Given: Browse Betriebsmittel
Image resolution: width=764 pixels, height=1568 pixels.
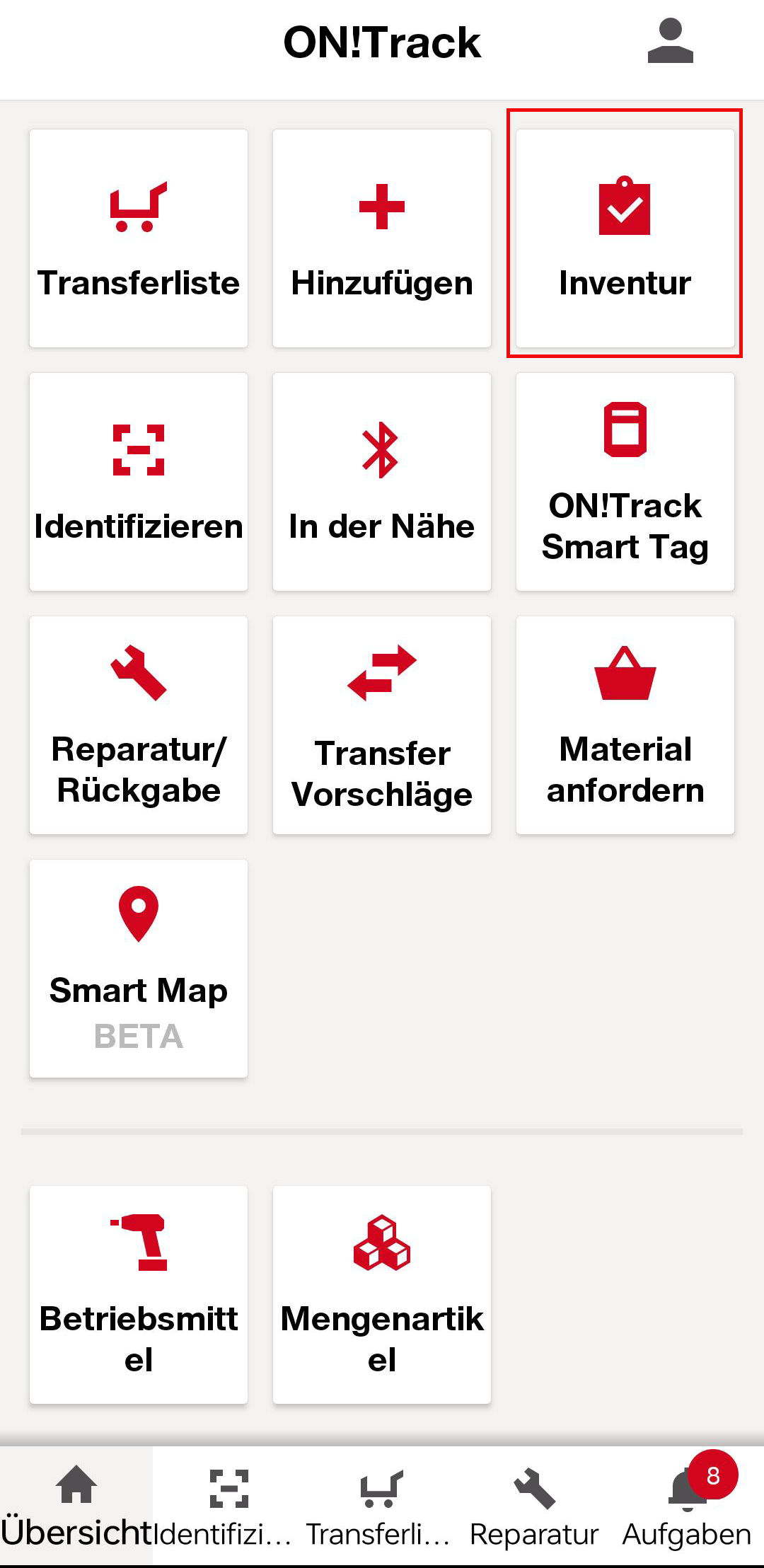Looking at the screenshot, I should tap(139, 1295).
